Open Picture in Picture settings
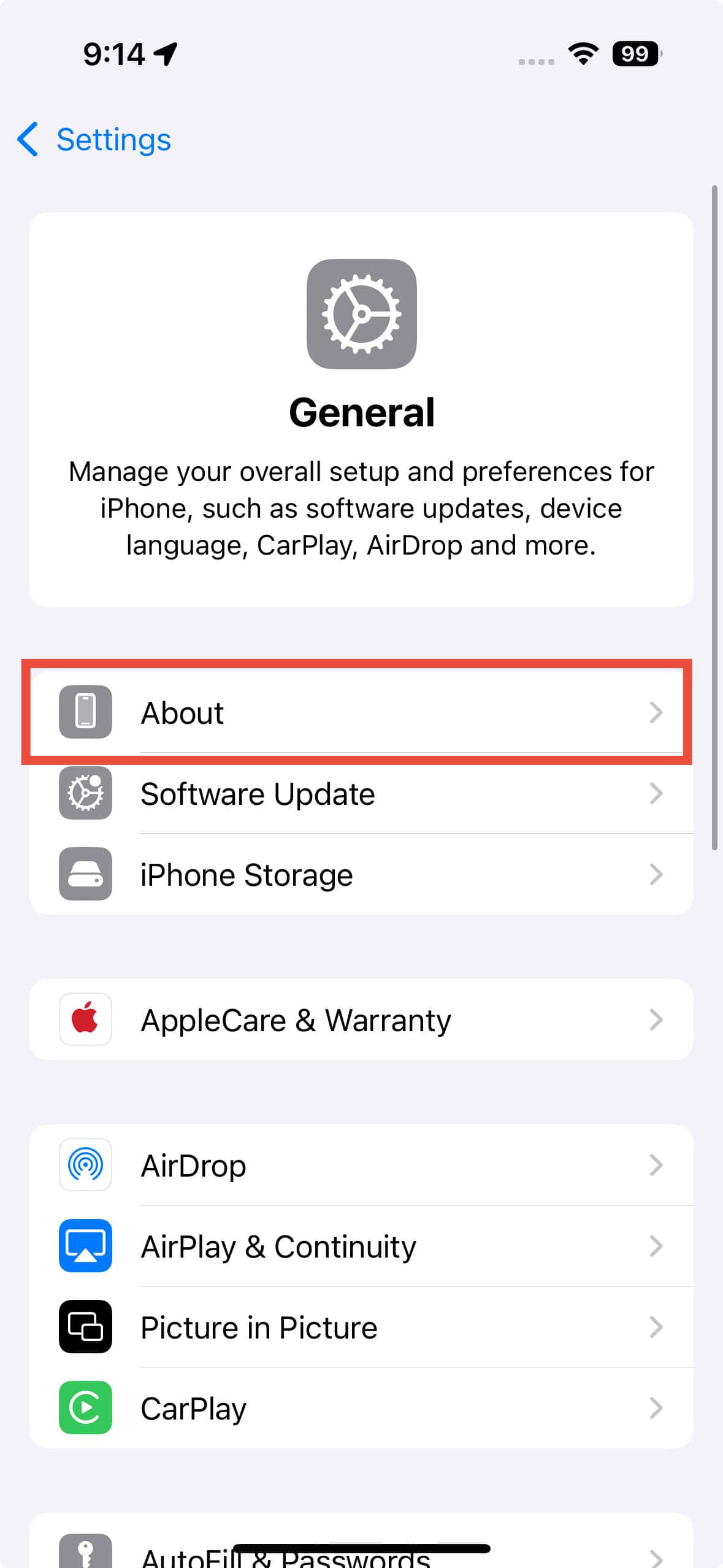 pyautogui.click(x=361, y=1327)
